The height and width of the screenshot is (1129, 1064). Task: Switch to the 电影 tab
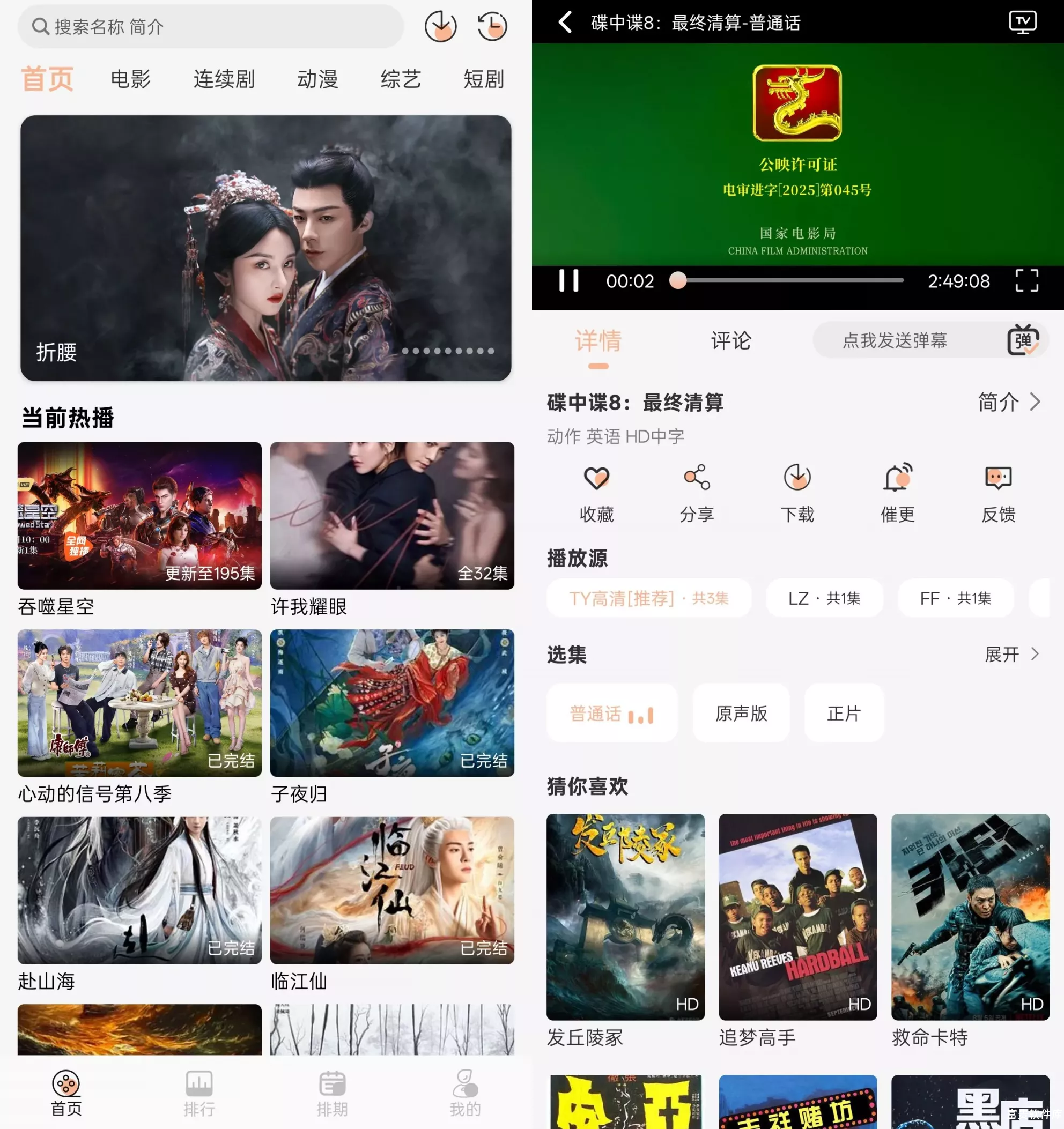point(131,79)
